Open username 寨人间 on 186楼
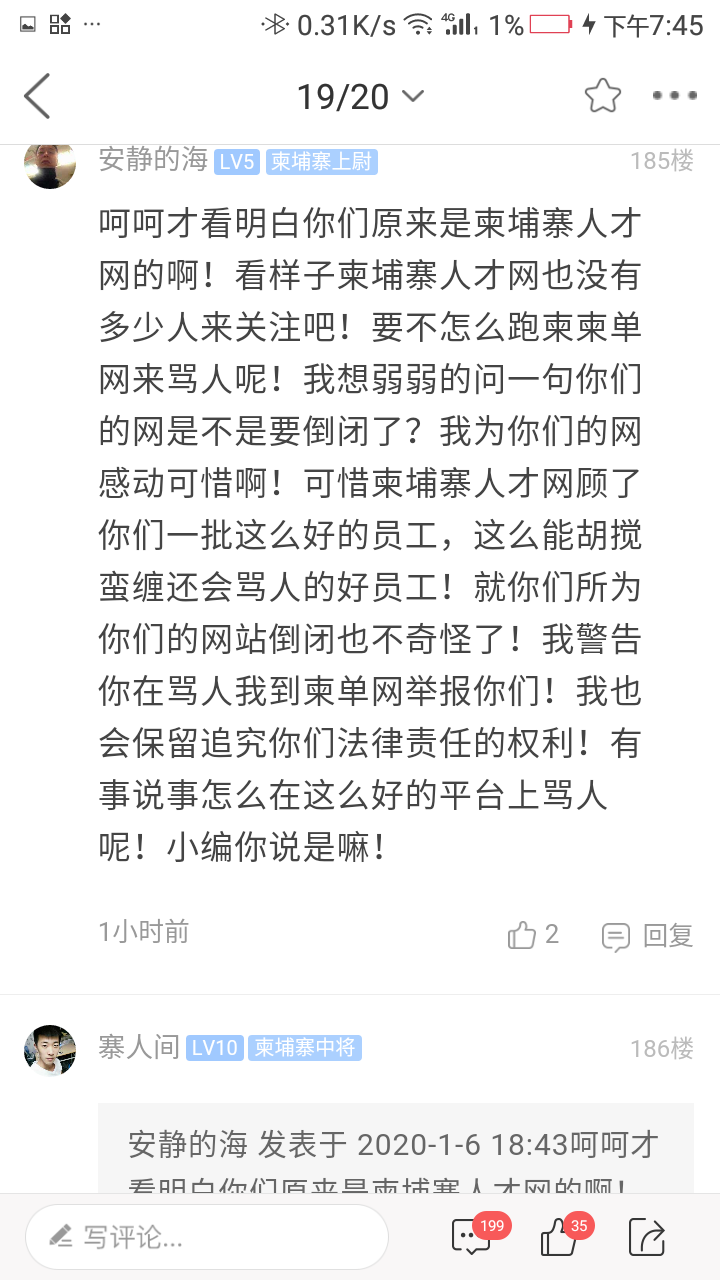Image resolution: width=720 pixels, height=1280 pixels. (x=139, y=1047)
